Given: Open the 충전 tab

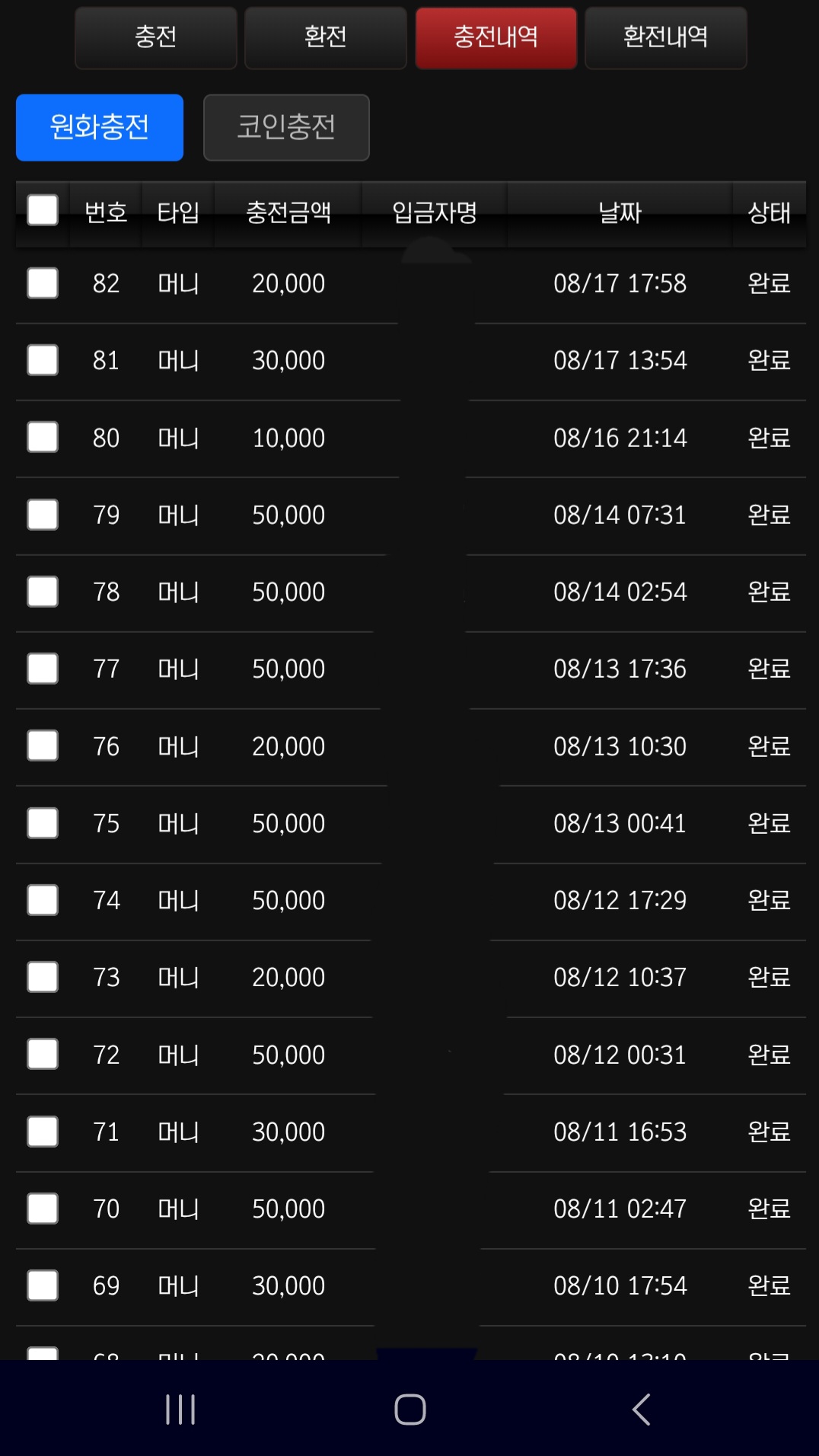Looking at the screenshot, I should tap(156, 38).
